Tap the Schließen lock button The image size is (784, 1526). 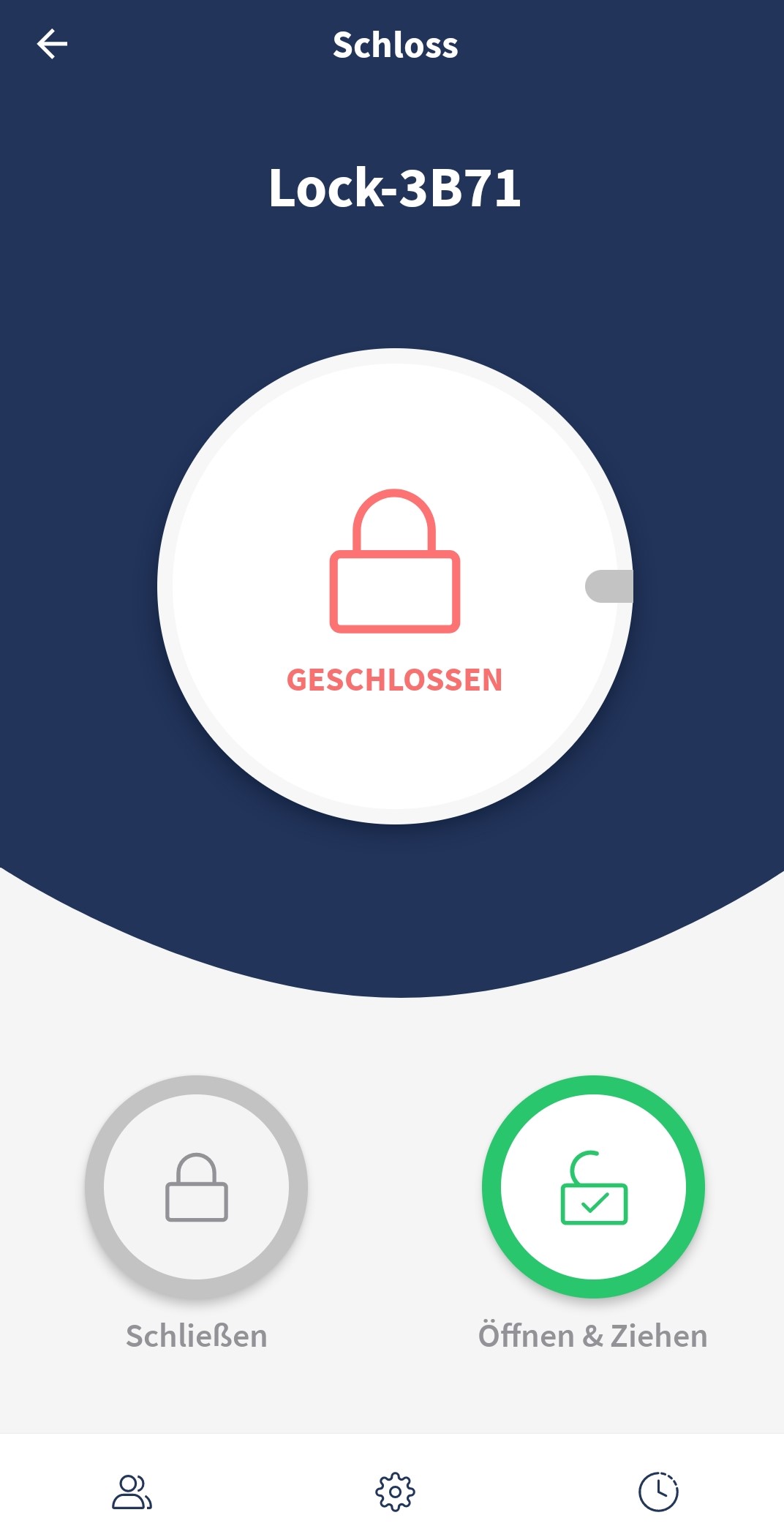(196, 1187)
